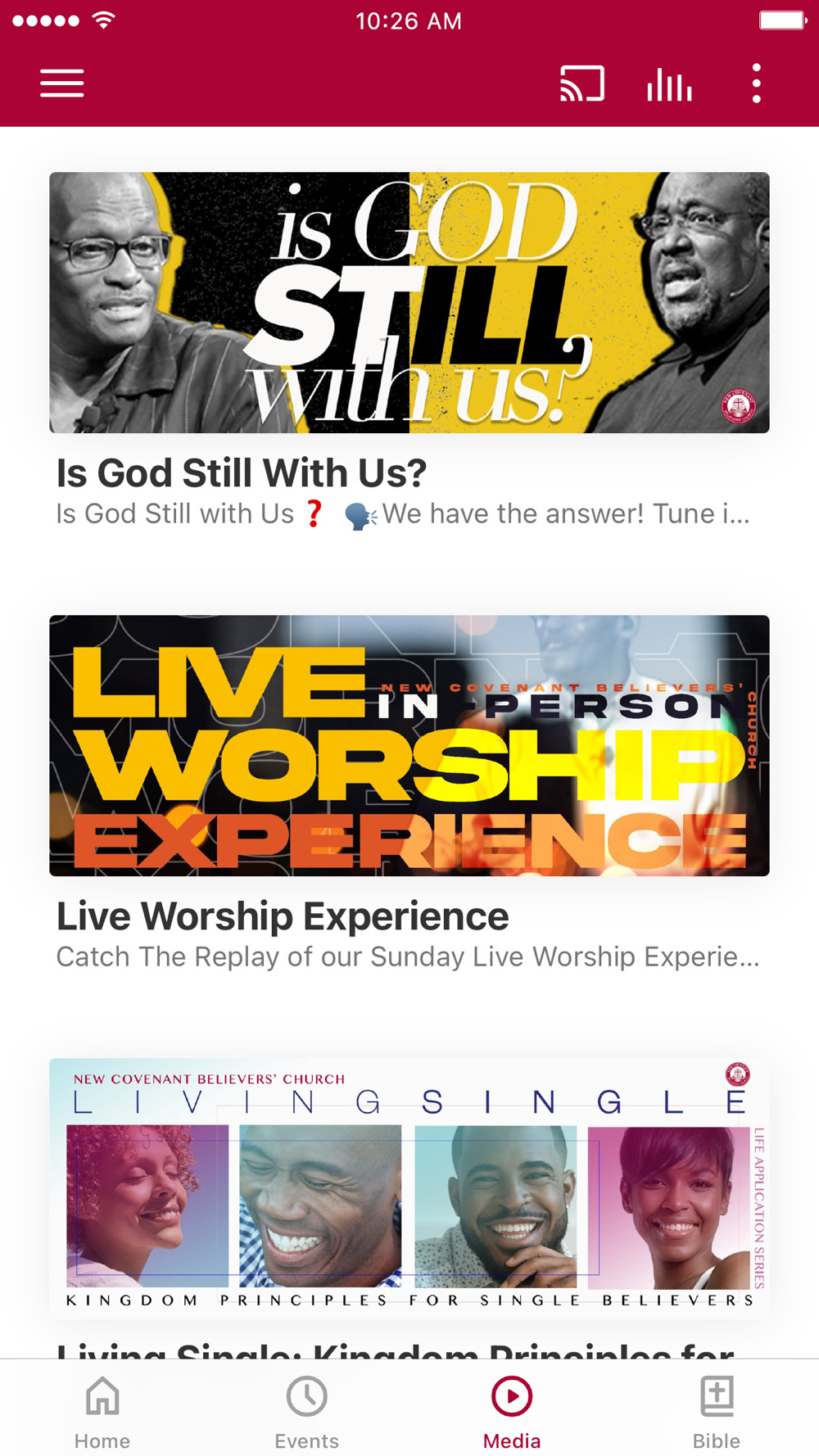The height and width of the screenshot is (1456, 819).
Task: Switch to the Bible tab
Action: [717, 1410]
